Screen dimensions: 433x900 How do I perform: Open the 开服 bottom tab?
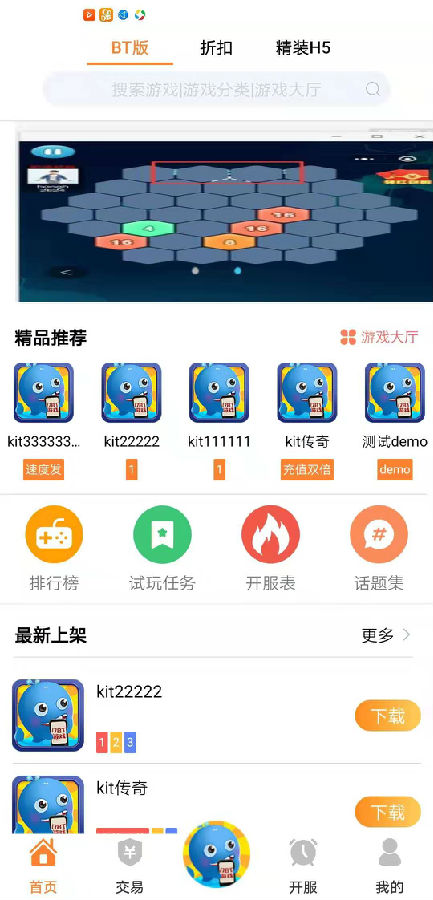pyautogui.click(x=303, y=867)
